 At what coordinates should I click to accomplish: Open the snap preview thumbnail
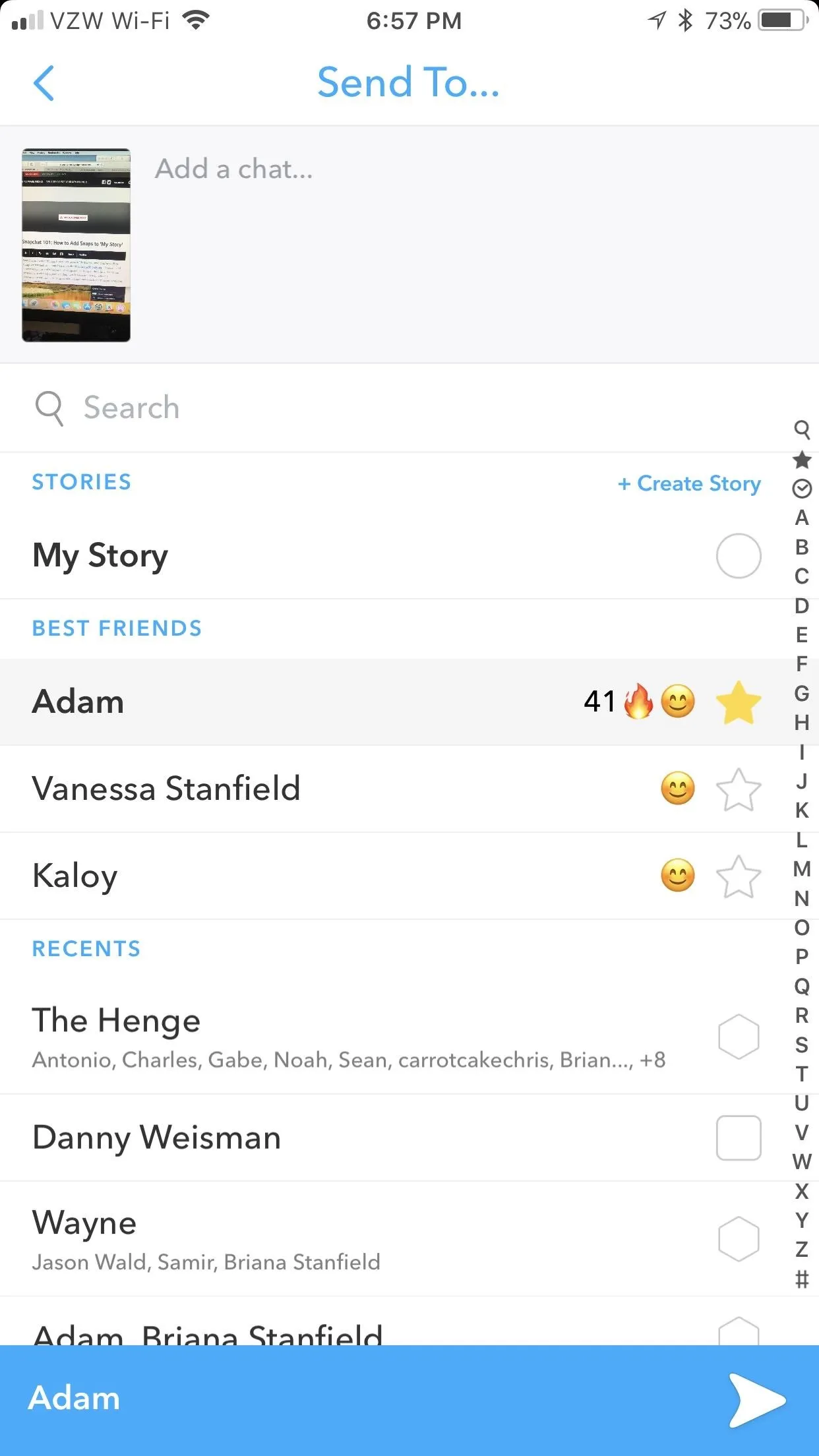click(76, 245)
